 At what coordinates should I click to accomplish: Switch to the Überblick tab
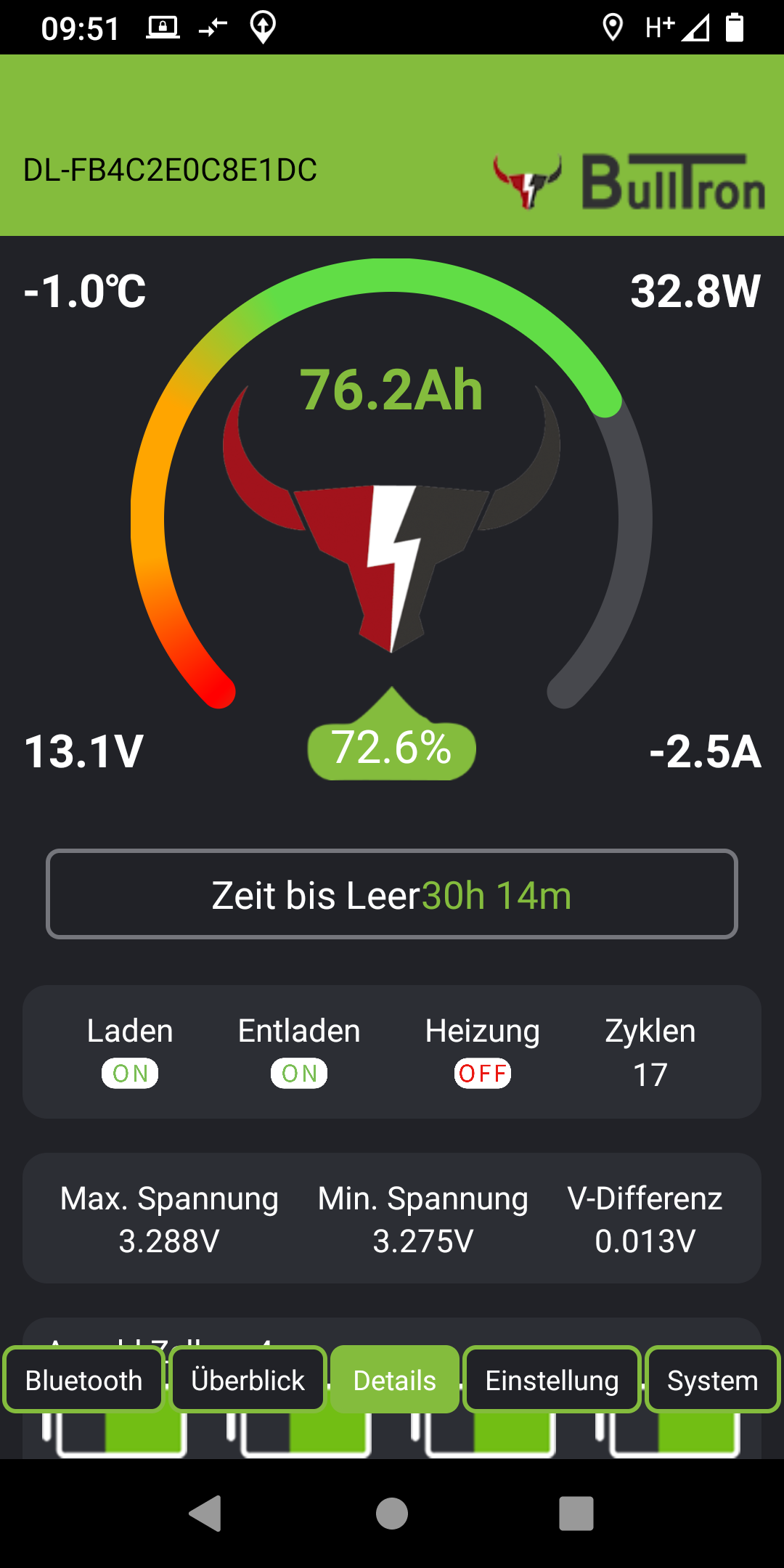(248, 1379)
